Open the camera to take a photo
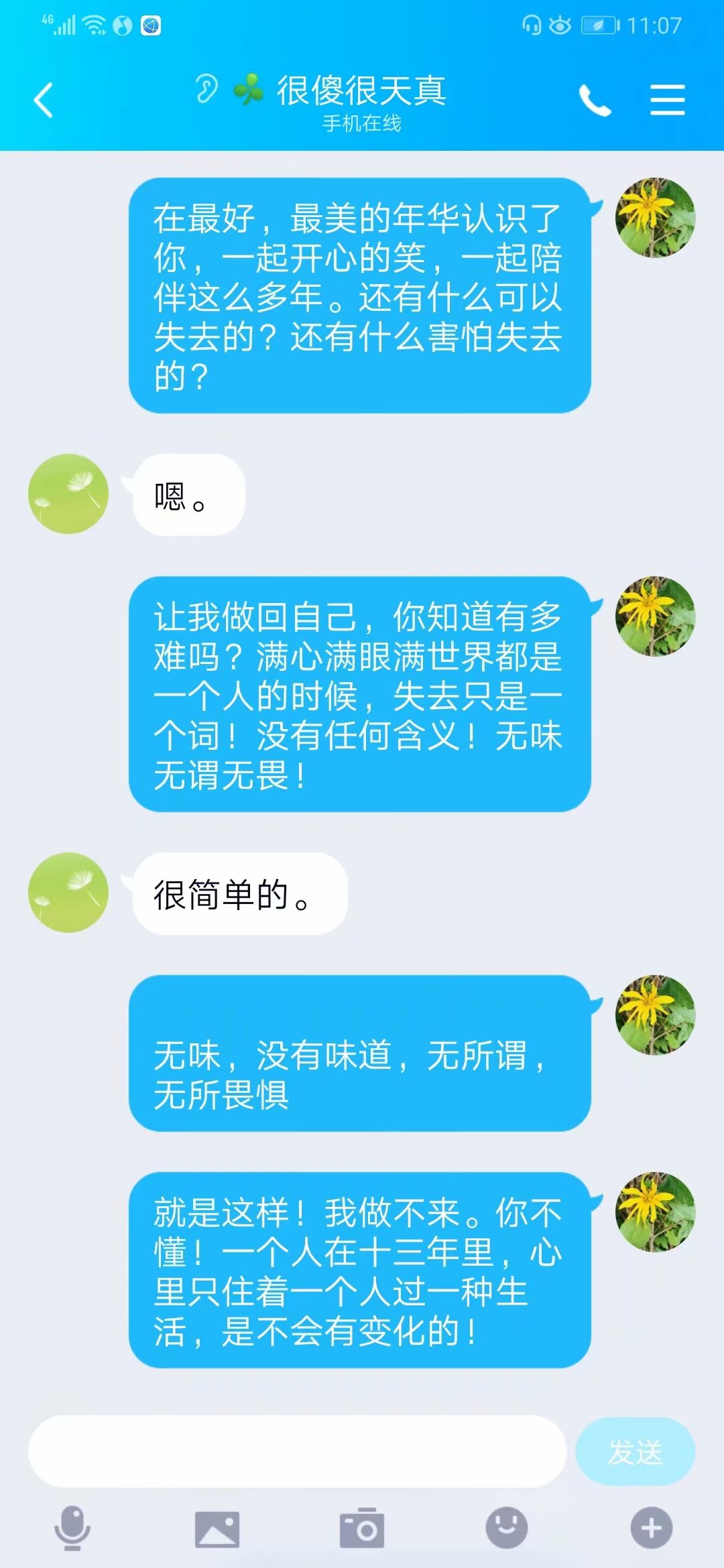724x1568 pixels. pyautogui.click(x=362, y=1528)
